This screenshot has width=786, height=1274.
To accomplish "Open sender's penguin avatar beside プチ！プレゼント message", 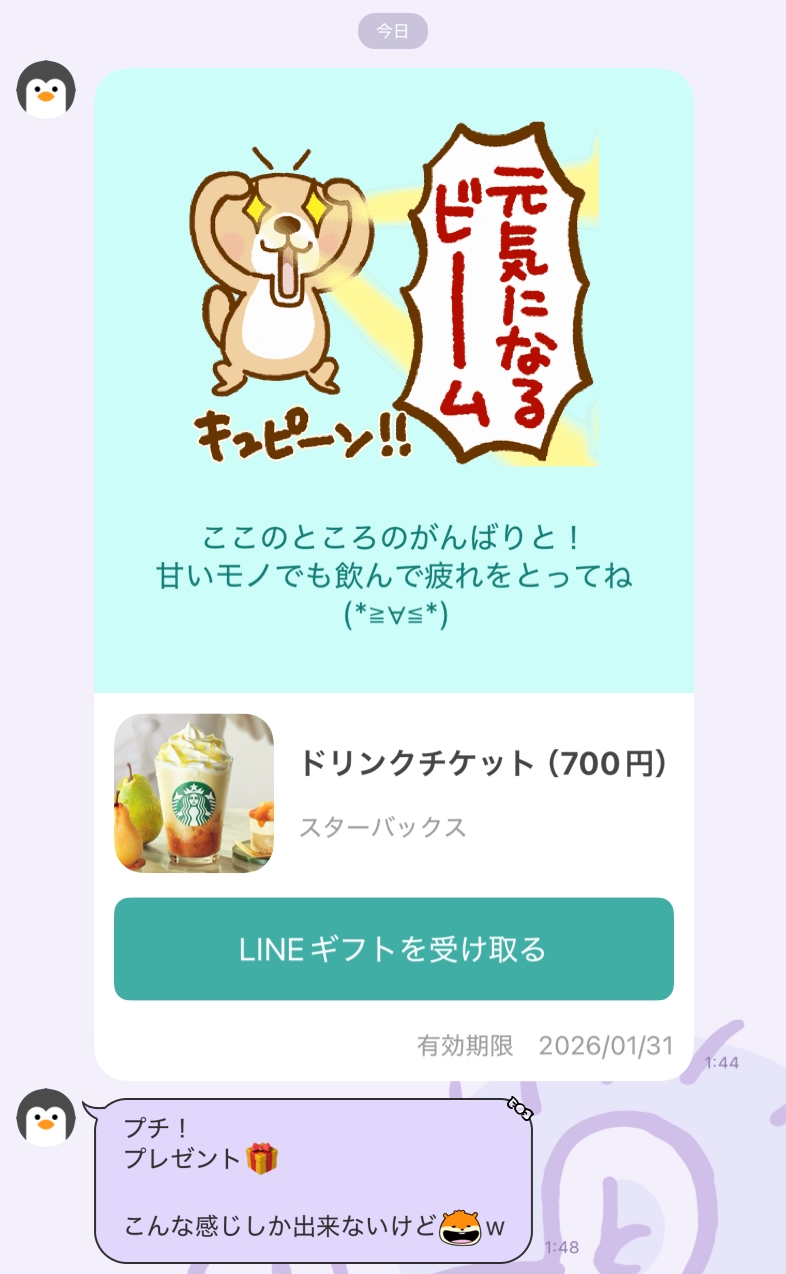I will (46, 1117).
